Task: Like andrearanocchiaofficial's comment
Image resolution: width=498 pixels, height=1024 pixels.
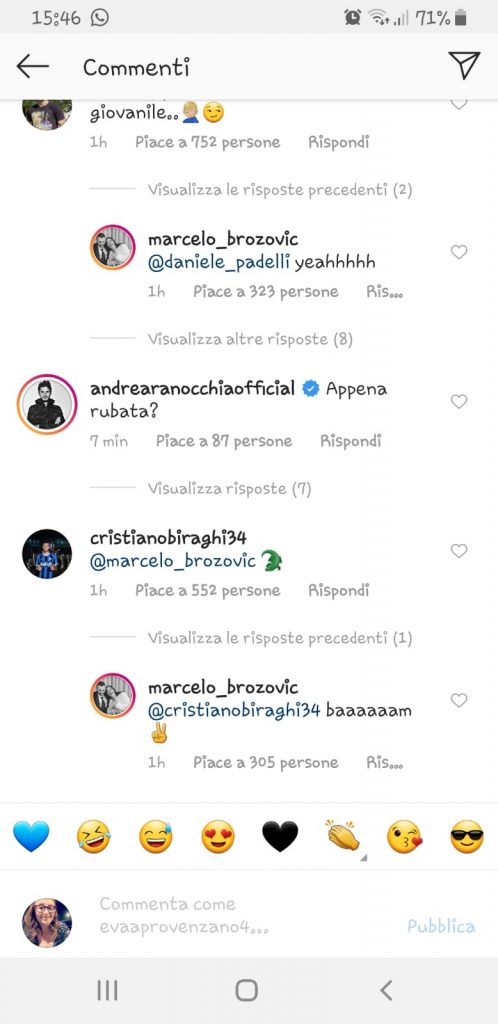Action: 459,402
